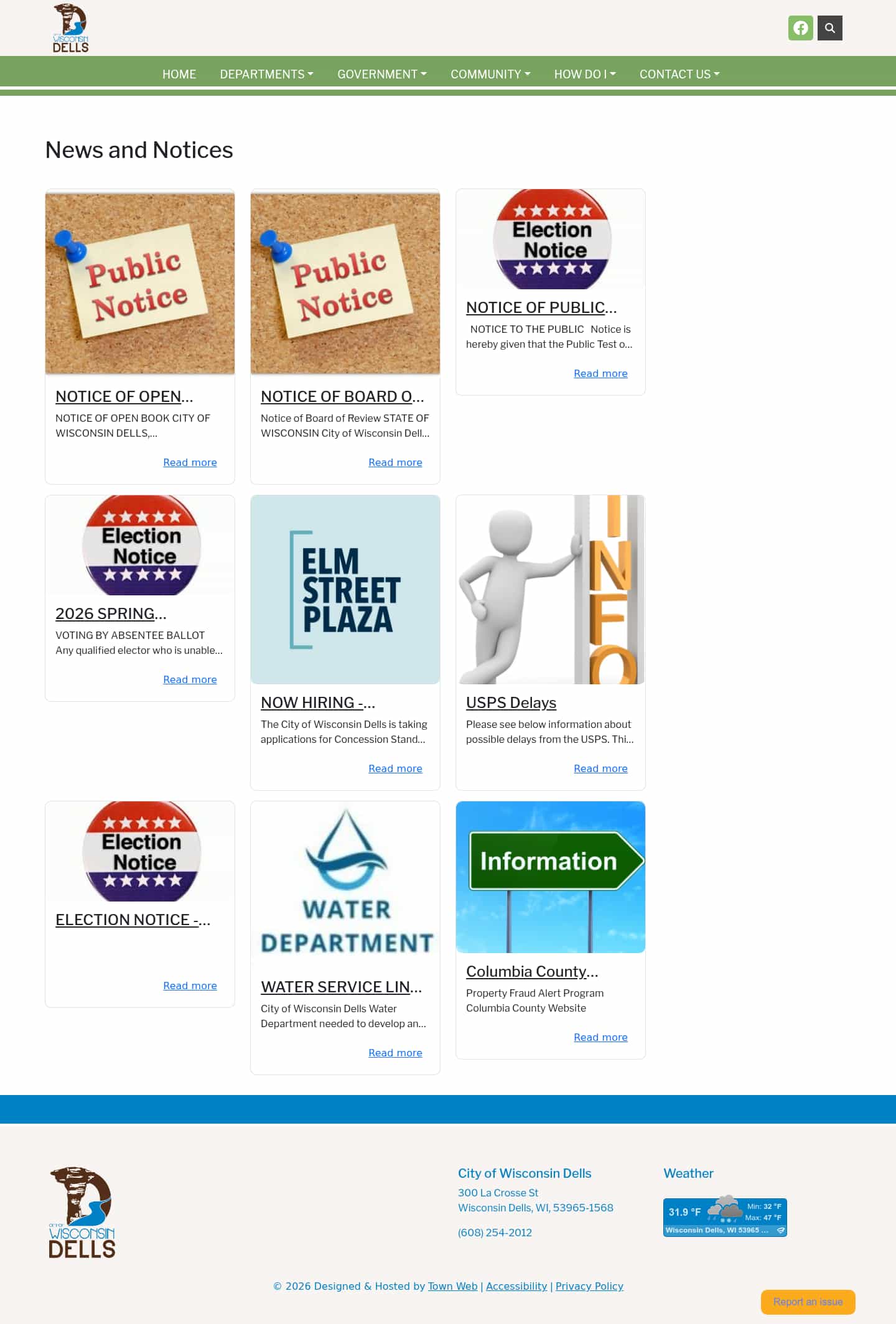Screen dimensions: 896x1324
Task: Expand the HOW DO I dropdown
Action: point(584,74)
